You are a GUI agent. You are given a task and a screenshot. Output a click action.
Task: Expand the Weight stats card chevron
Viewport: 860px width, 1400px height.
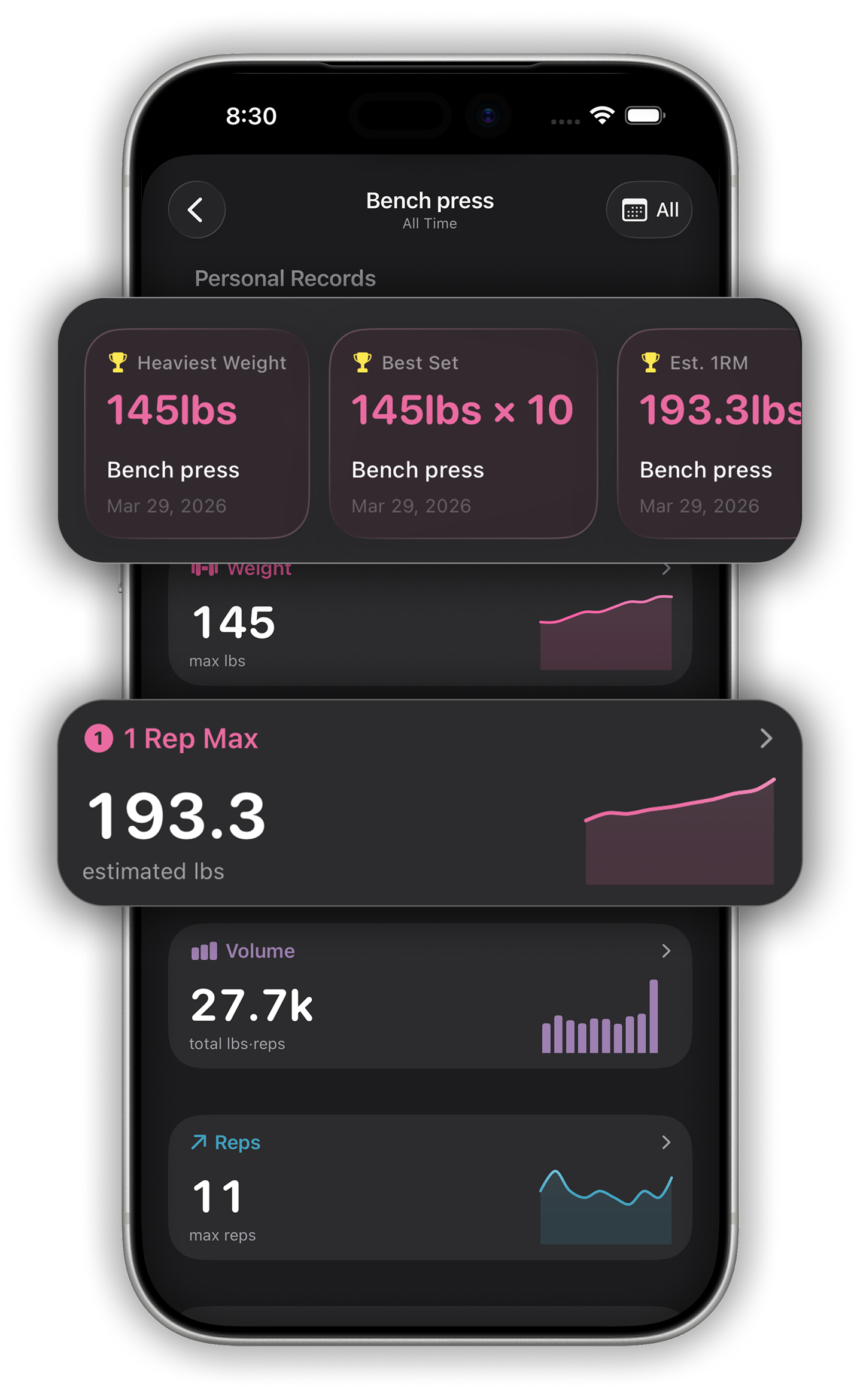coord(666,568)
